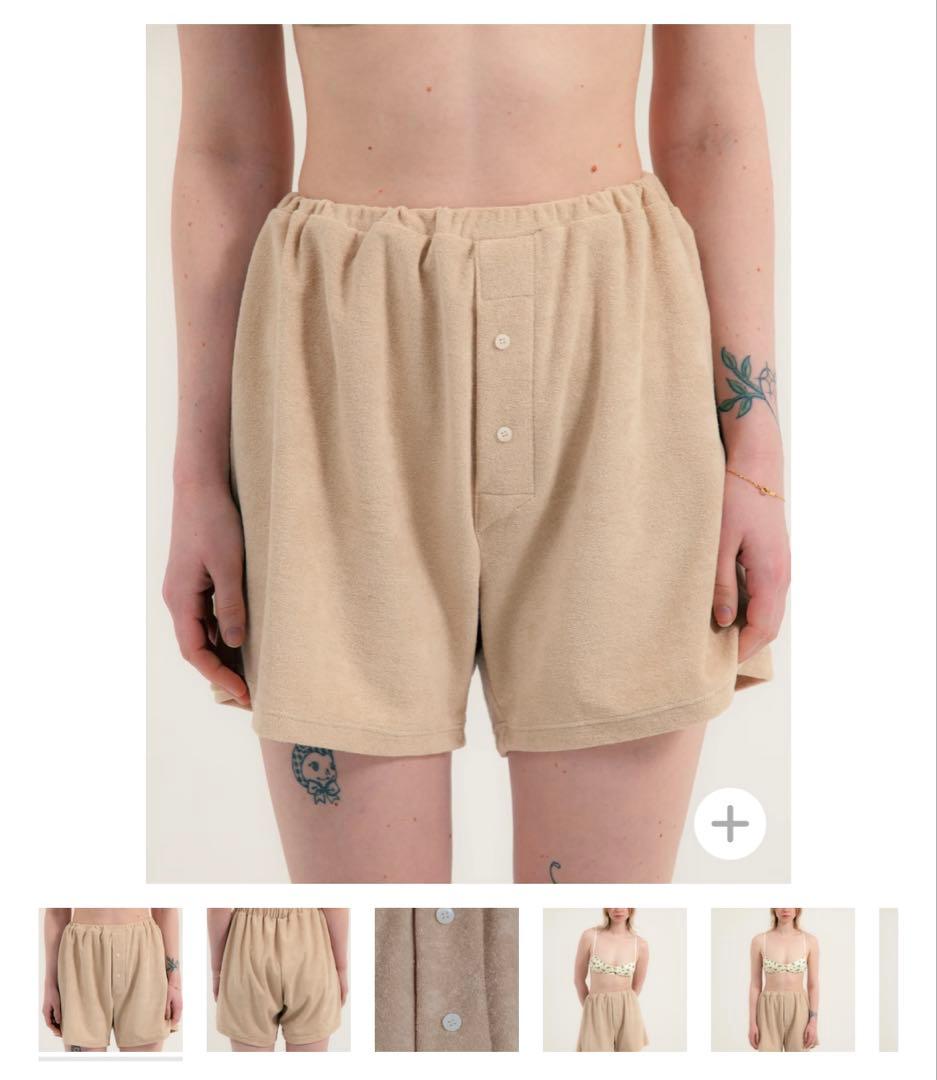Image resolution: width=937 pixels, height=1080 pixels.
Task: Select the back view shorts thumbnail
Action: click(x=278, y=979)
